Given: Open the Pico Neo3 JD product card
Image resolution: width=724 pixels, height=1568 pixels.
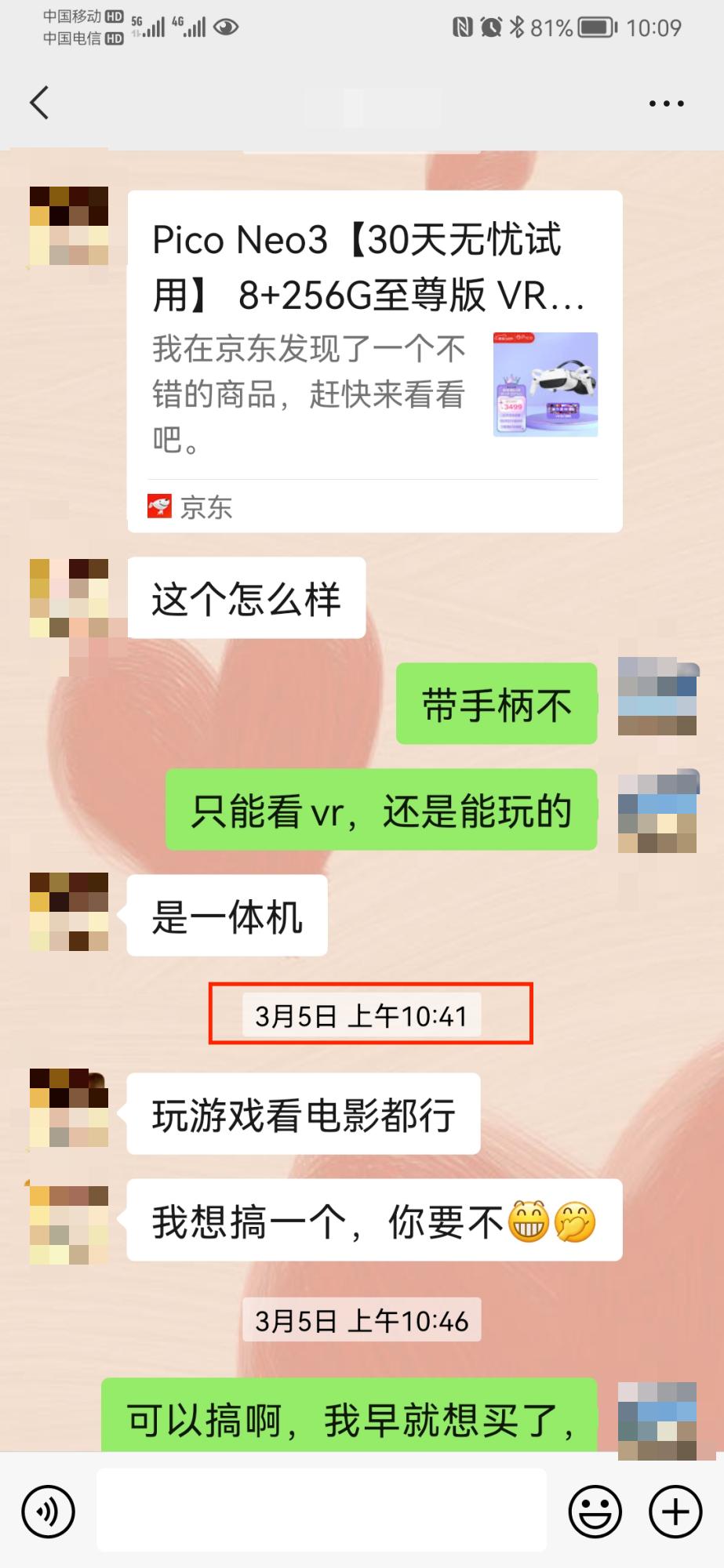Looking at the screenshot, I should 374,361.
